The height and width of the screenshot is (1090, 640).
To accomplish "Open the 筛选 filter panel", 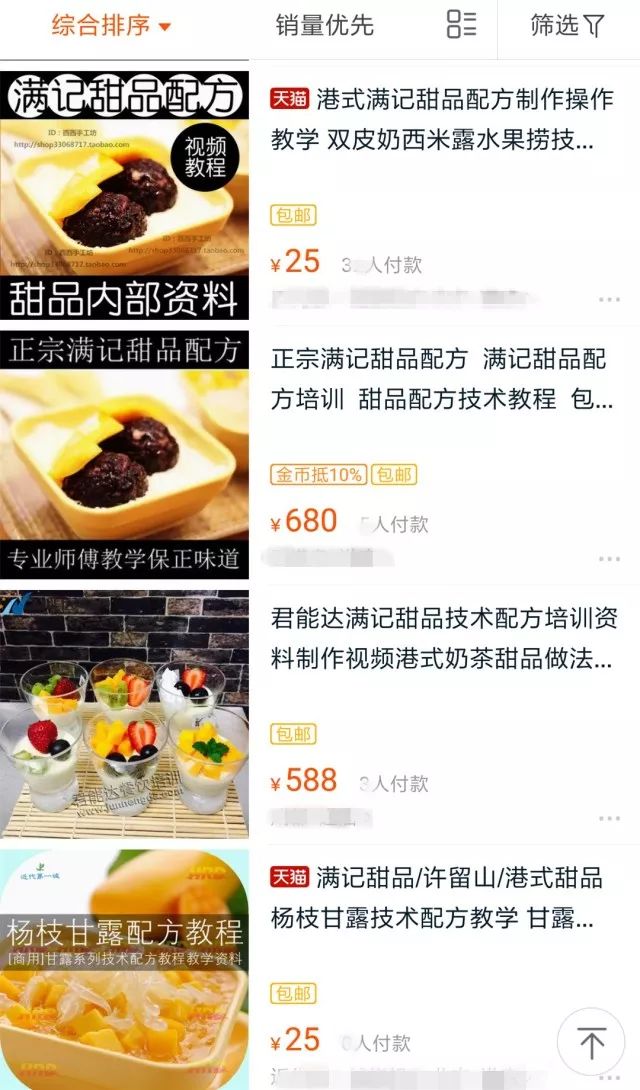I will pyautogui.click(x=567, y=26).
